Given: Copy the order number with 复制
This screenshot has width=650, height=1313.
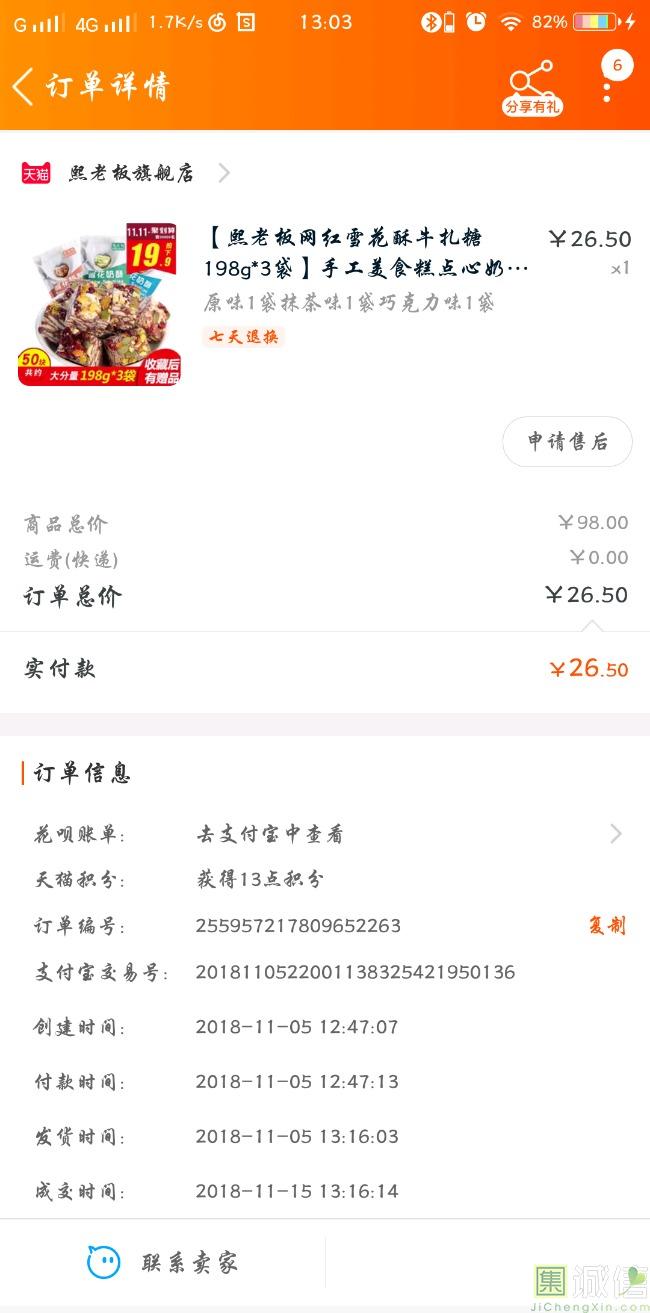Looking at the screenshot, I should point(606,926).
